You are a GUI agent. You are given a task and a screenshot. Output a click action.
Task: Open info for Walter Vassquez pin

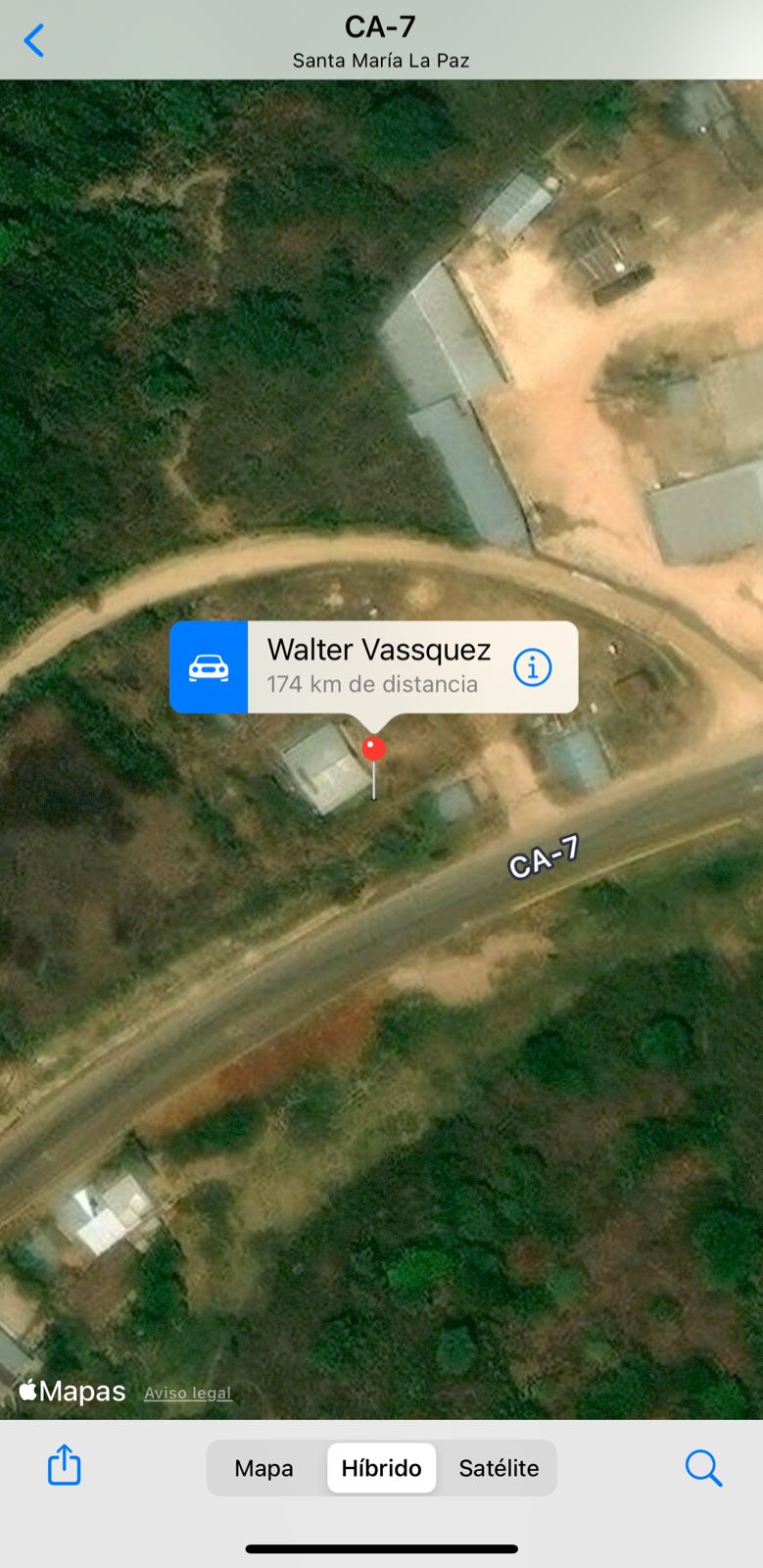[532, 667]
